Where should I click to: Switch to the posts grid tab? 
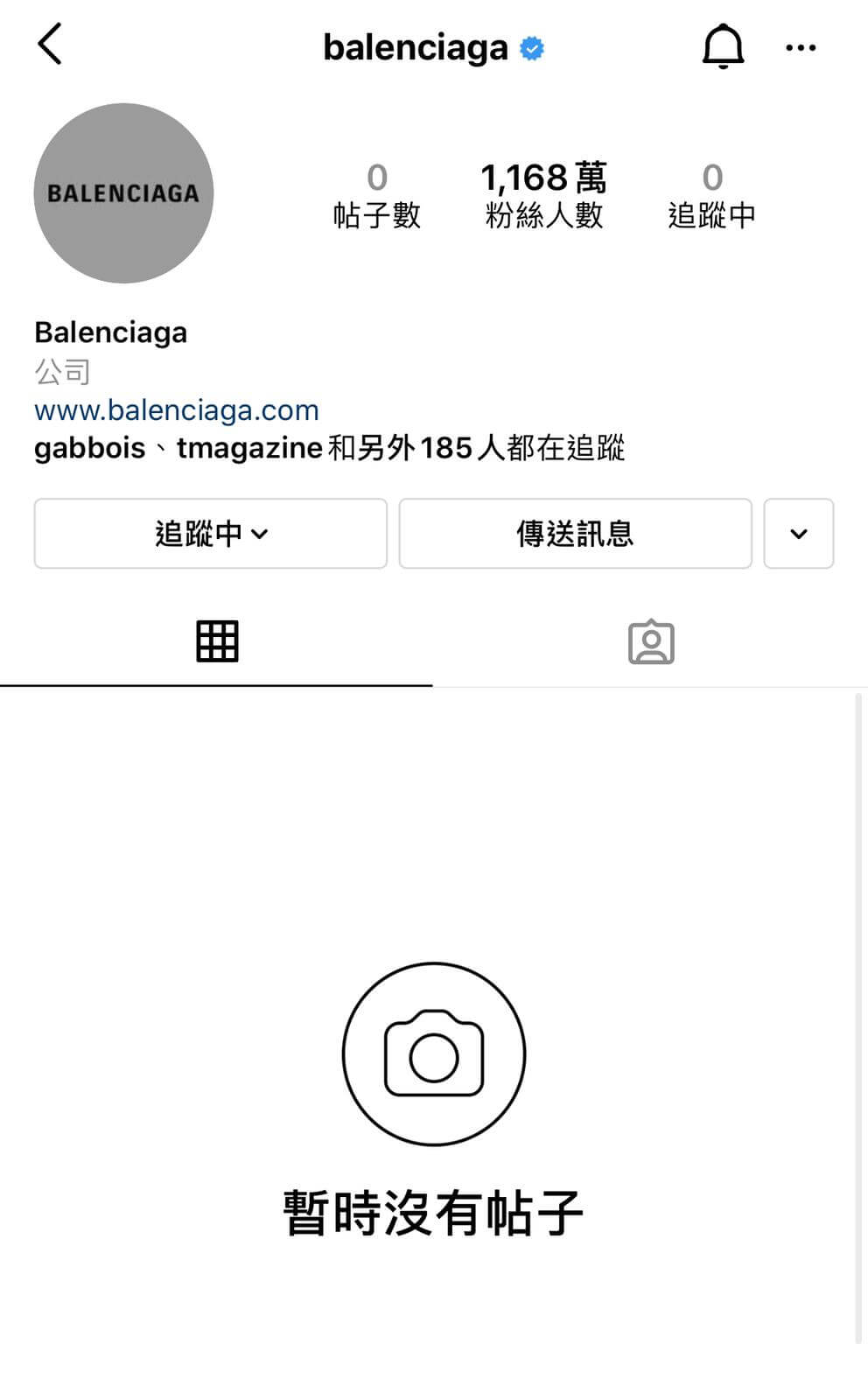coord(217,641)
